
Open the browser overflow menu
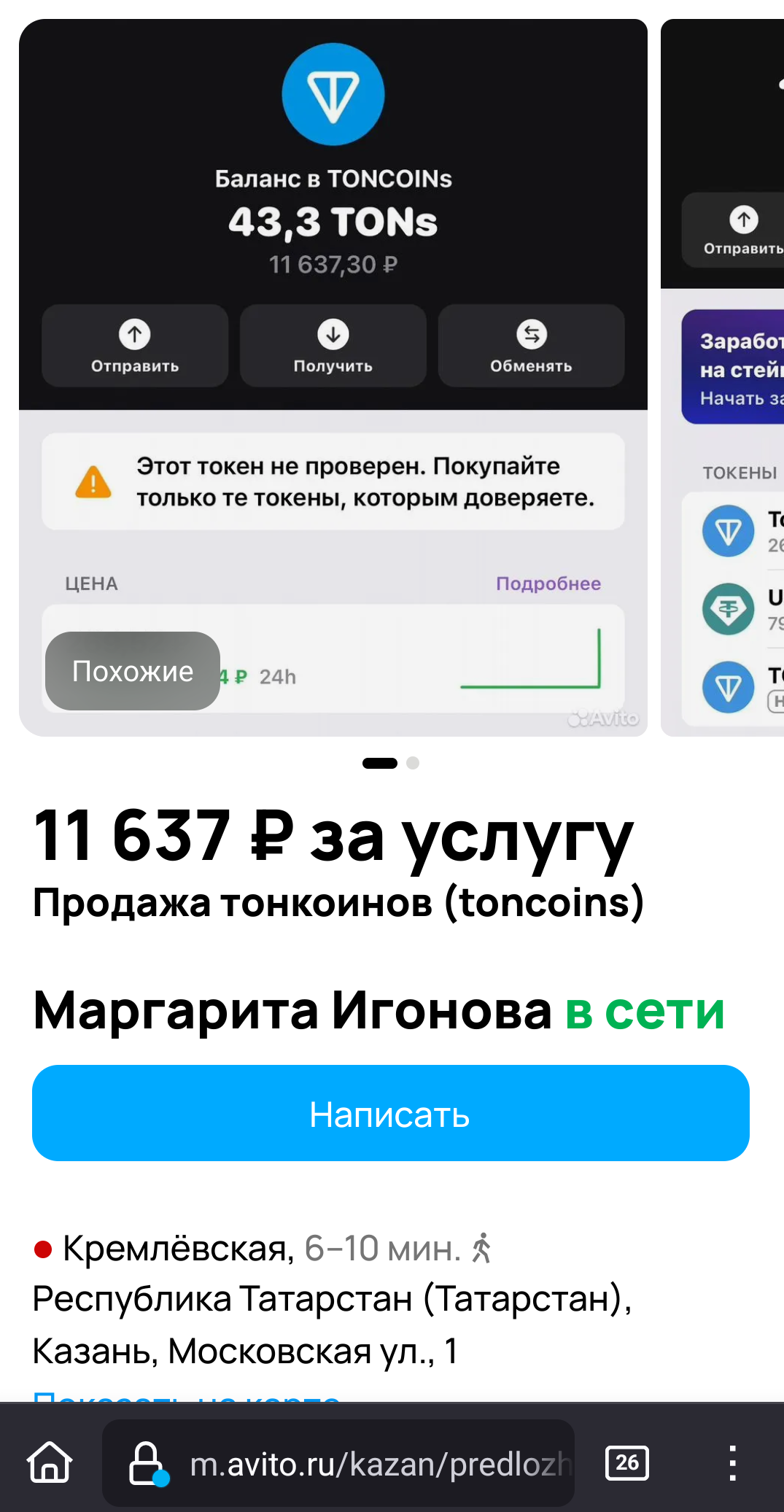pyautogui.click(x=732, y=1462)
